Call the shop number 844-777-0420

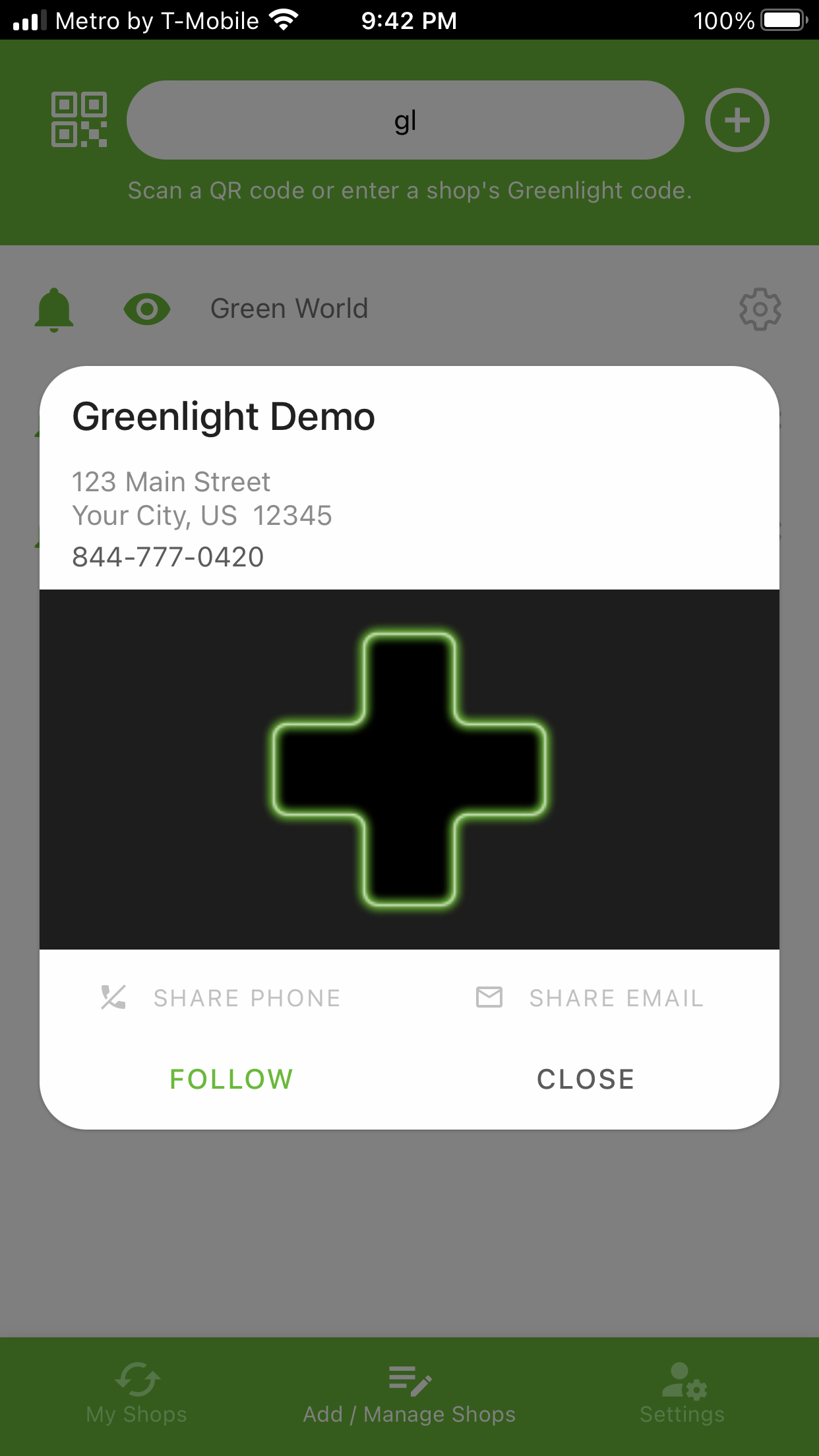tap(167, 557)
